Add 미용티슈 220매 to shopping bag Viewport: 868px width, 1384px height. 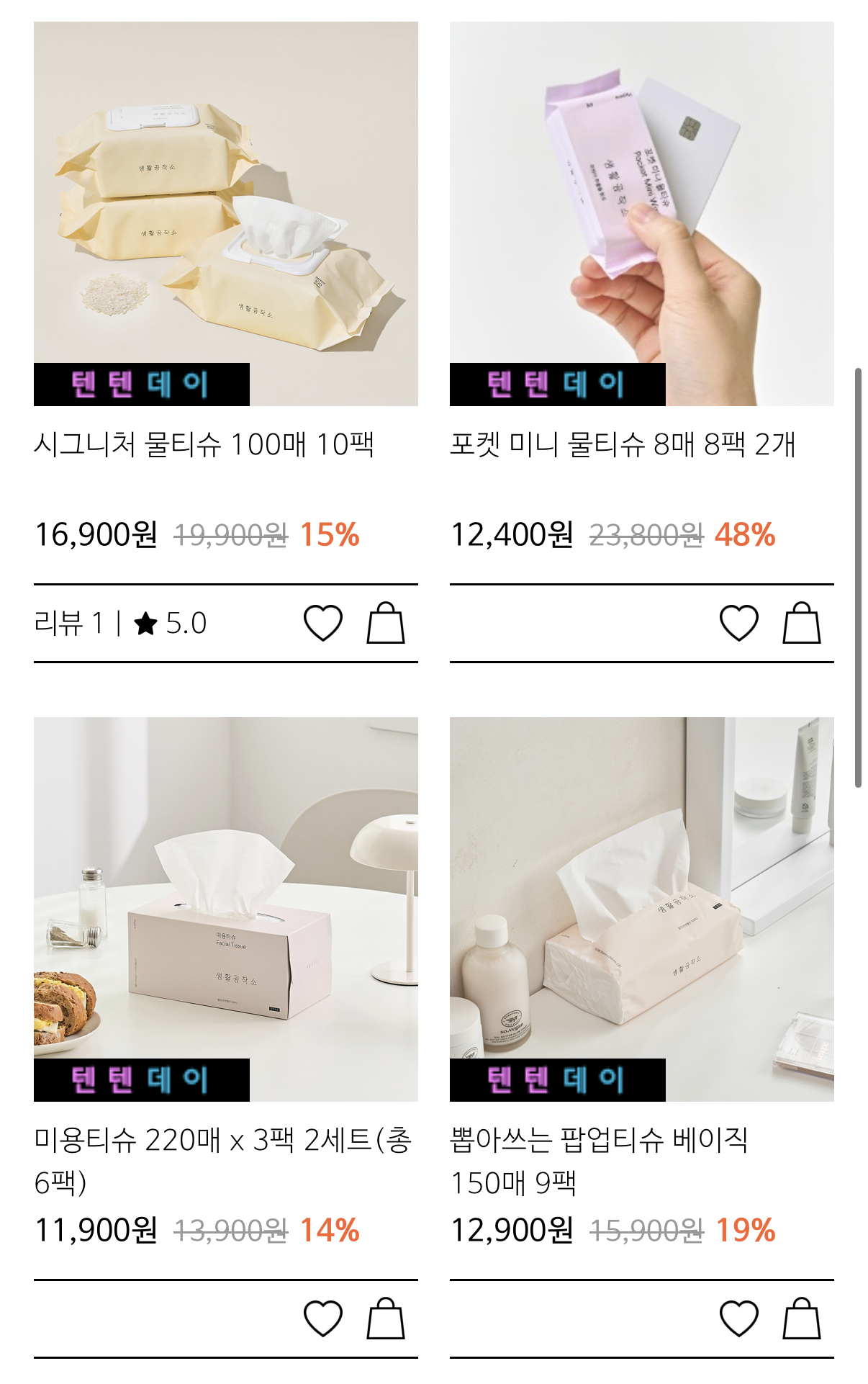click(x=386, y=1318)
